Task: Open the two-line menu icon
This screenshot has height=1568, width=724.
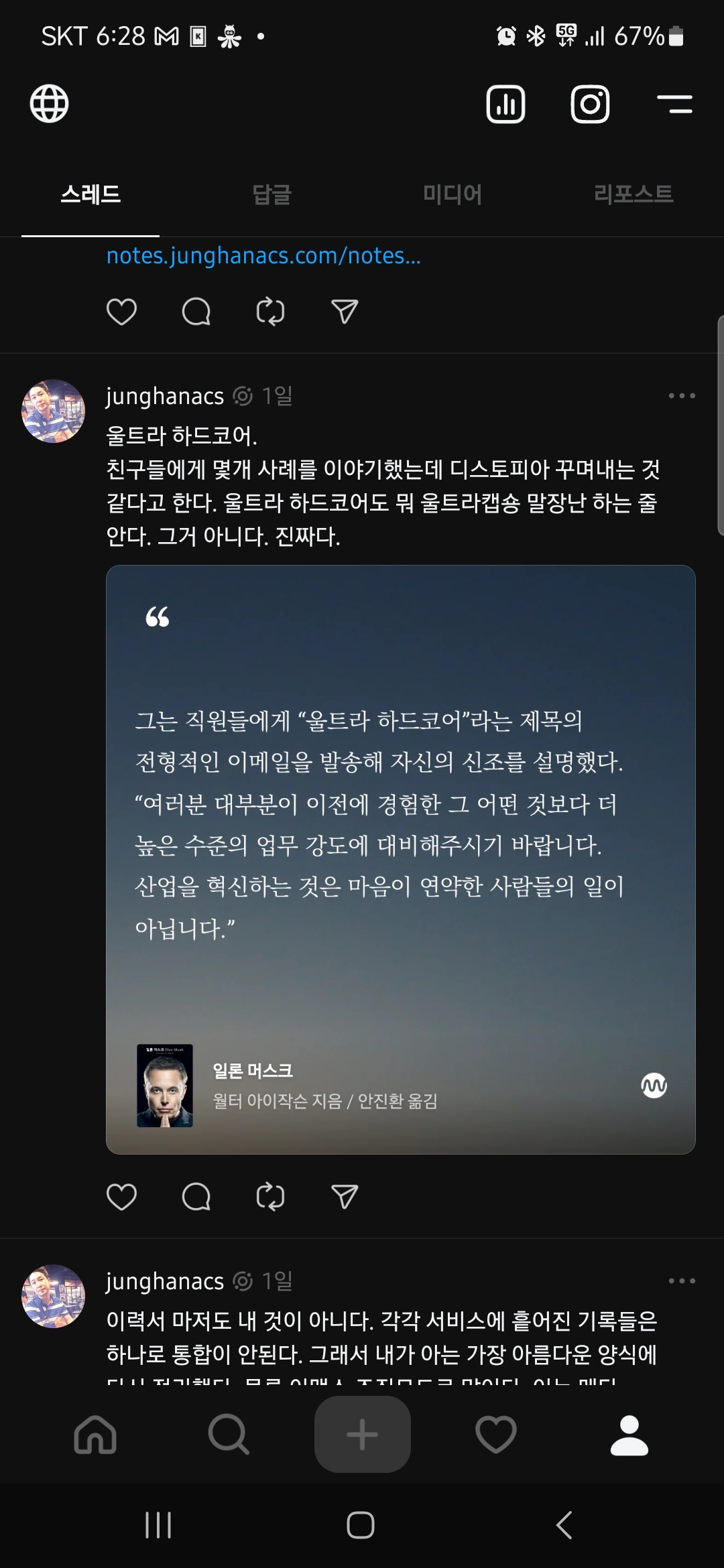Action: (674, 104)
